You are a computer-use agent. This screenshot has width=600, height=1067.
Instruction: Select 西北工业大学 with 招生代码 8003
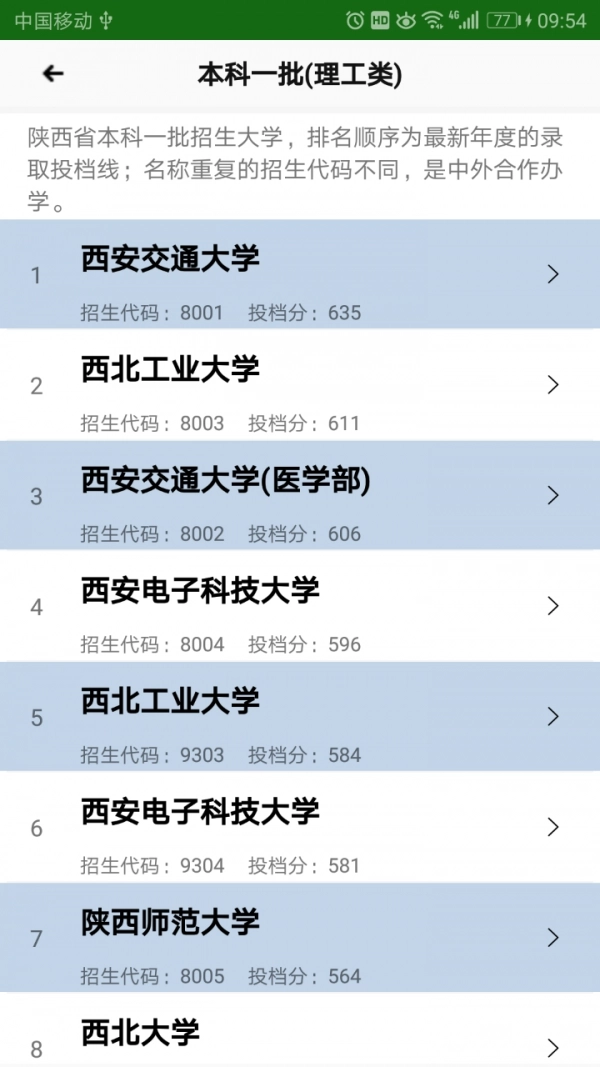300,386
